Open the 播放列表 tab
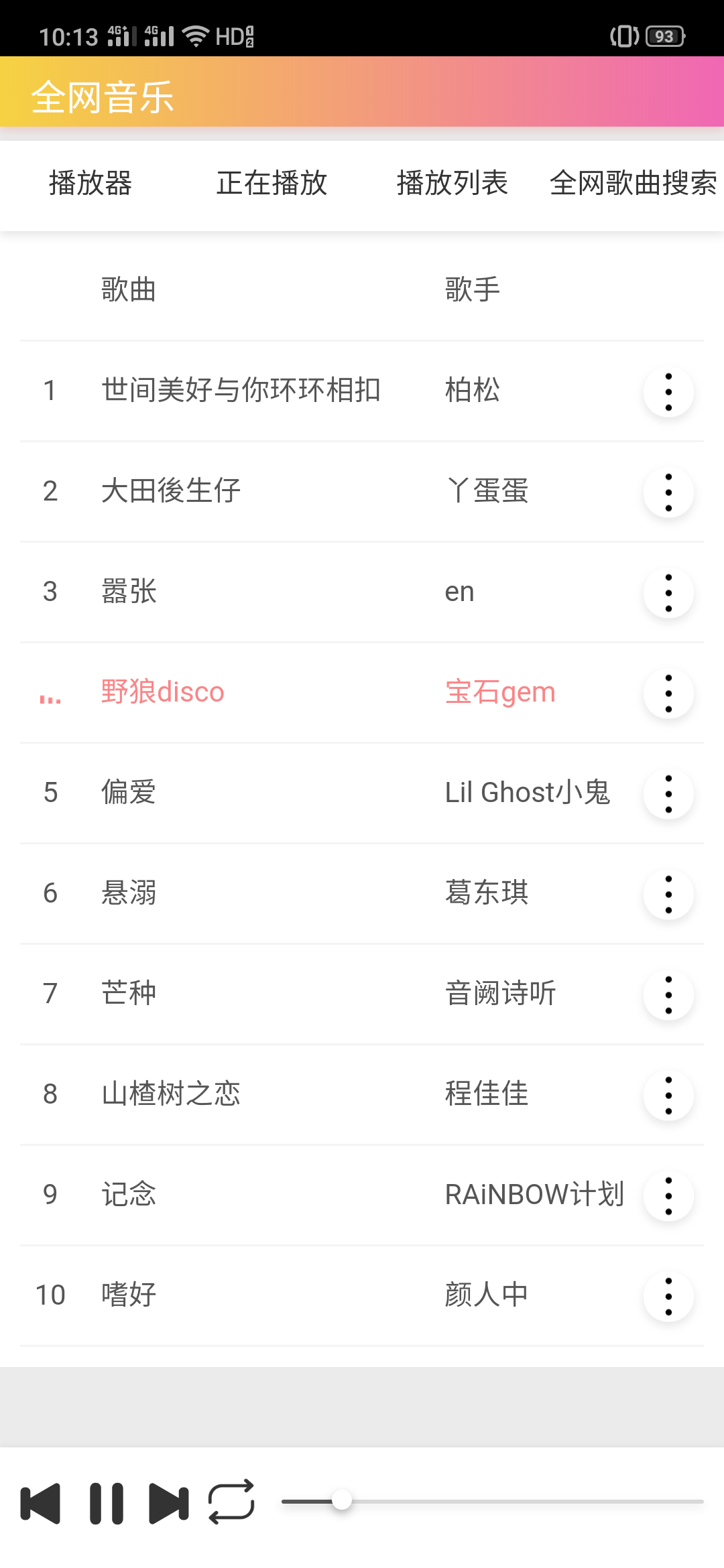This screenshot has width=724, height=1568. pos(452,183)
